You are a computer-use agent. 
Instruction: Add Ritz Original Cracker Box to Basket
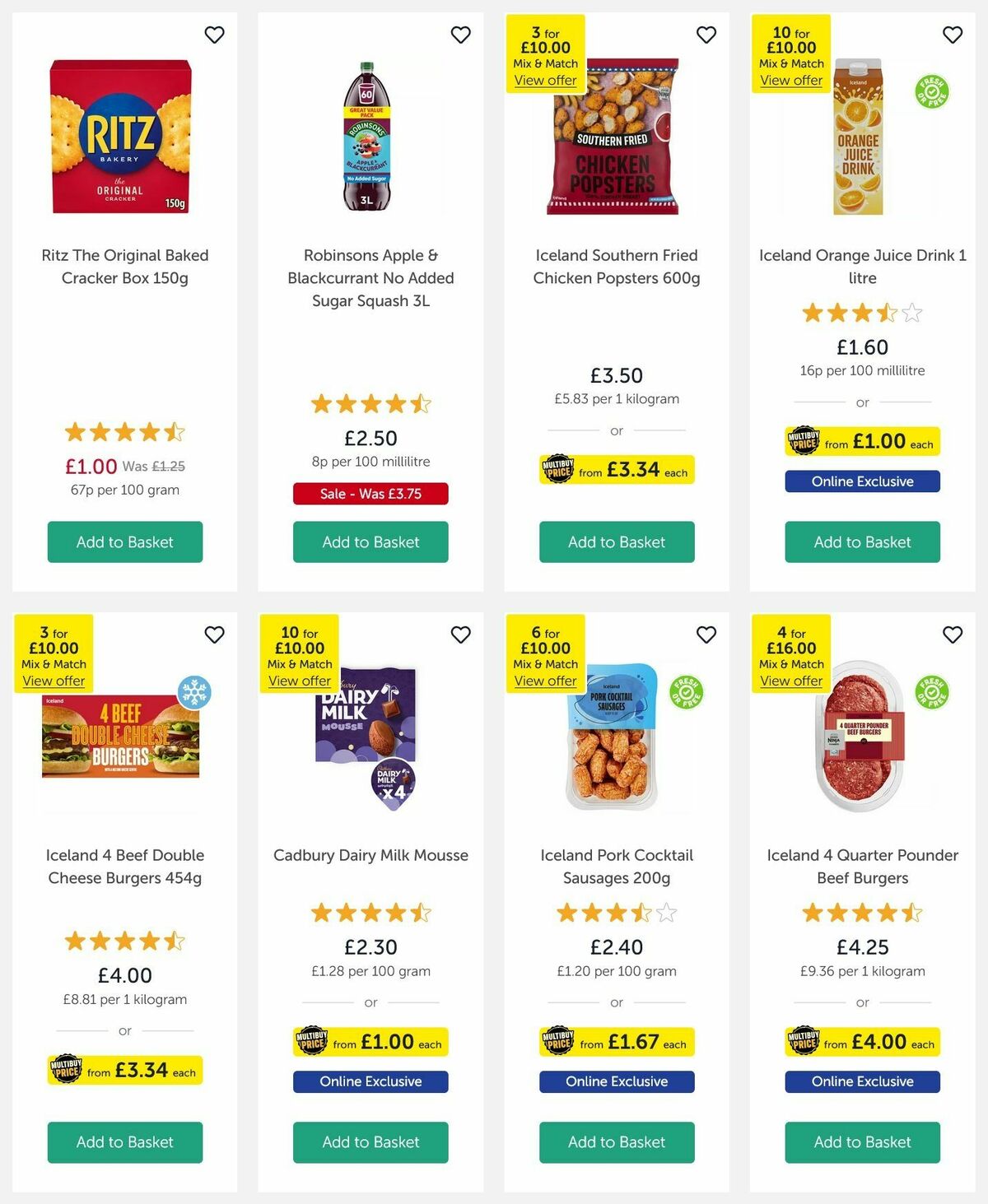124,542
